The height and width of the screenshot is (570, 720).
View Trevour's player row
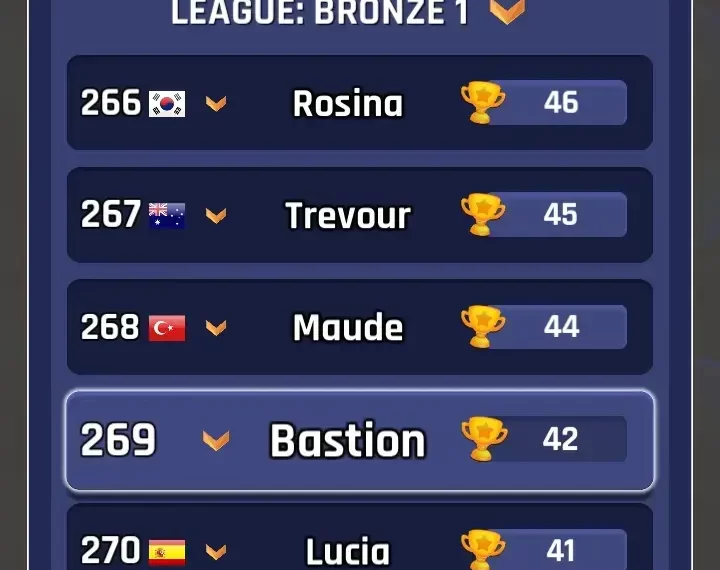point(348,215)
